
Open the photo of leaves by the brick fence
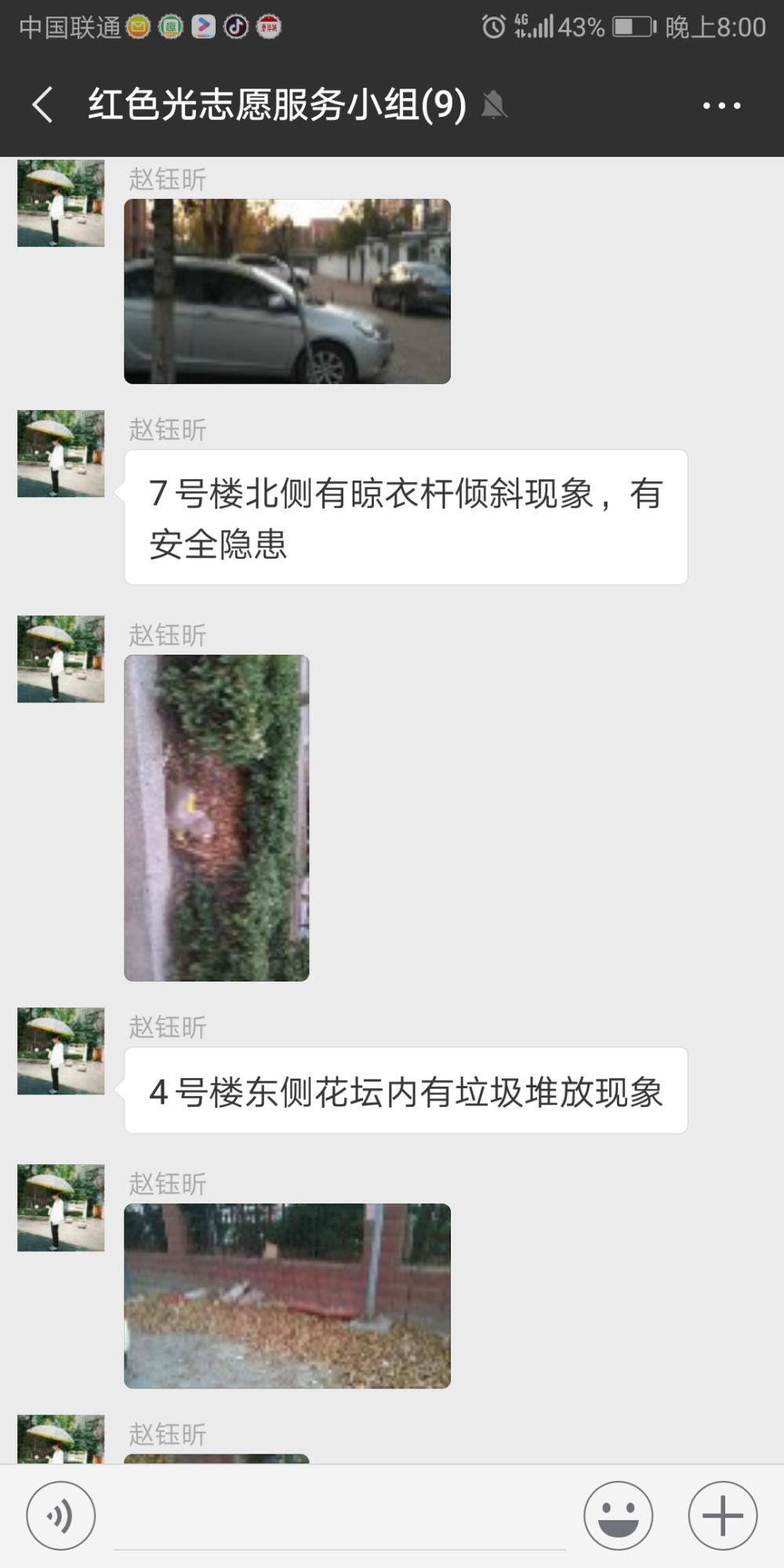click(287, 1296)
